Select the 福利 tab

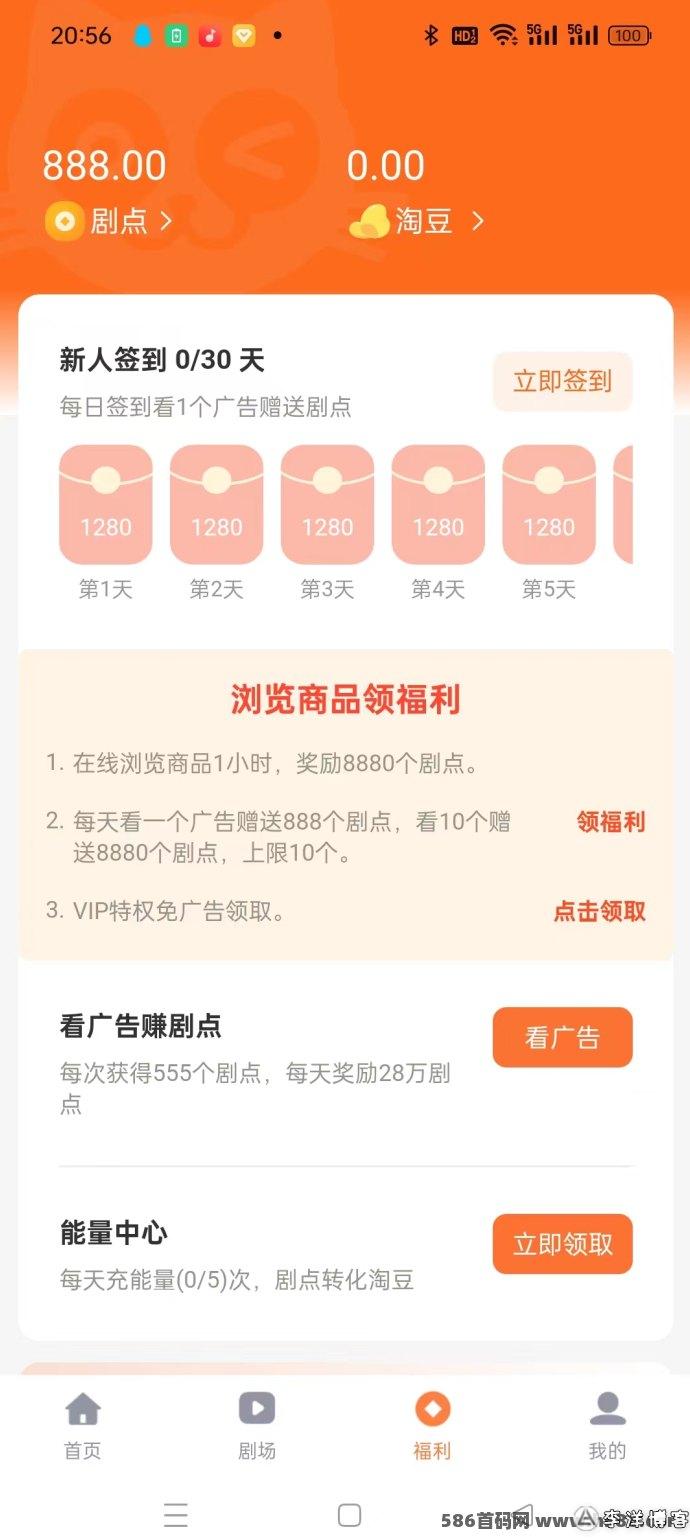[x=432, y=1426]
